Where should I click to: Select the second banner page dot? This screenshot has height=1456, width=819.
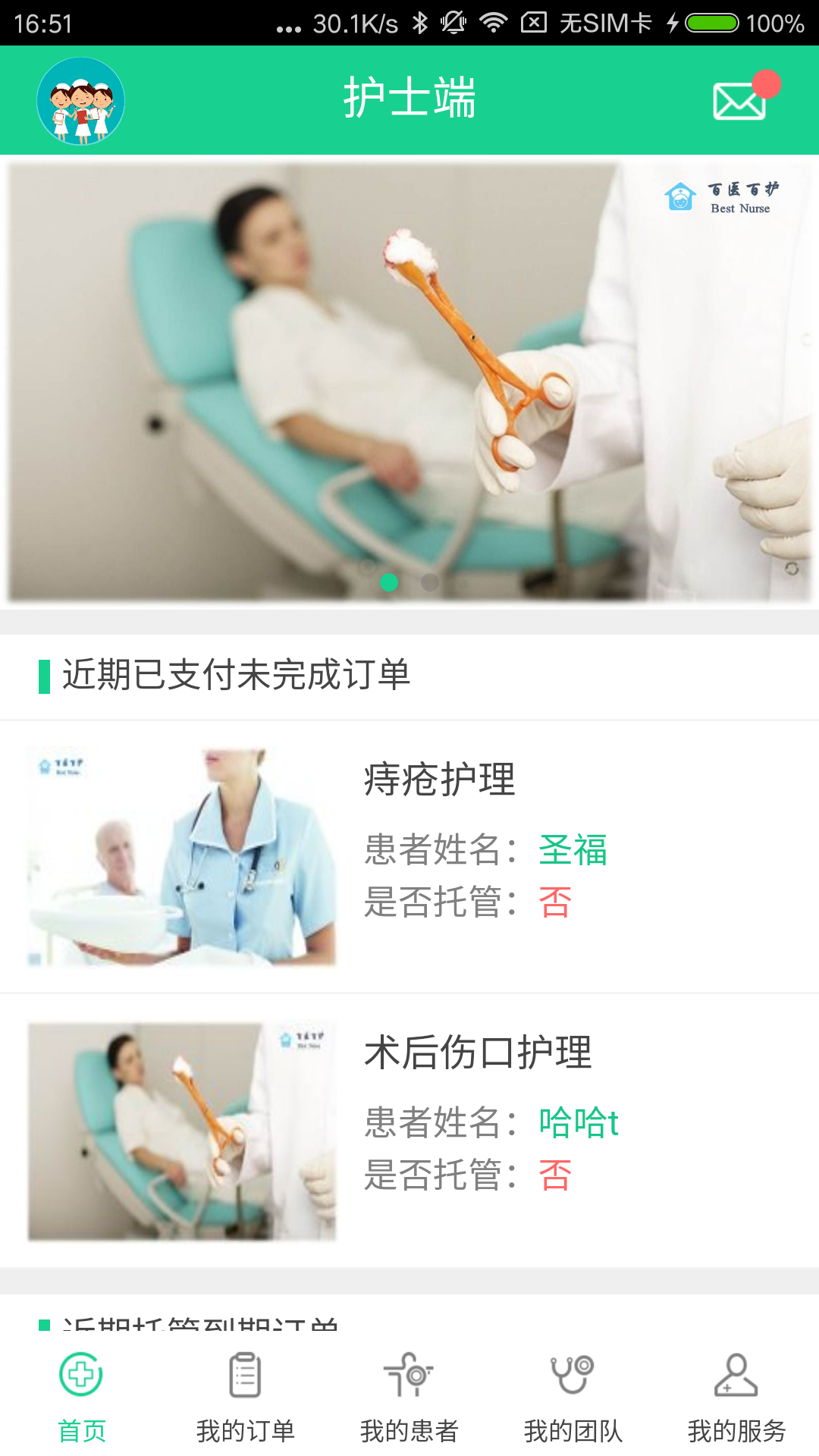430,582
